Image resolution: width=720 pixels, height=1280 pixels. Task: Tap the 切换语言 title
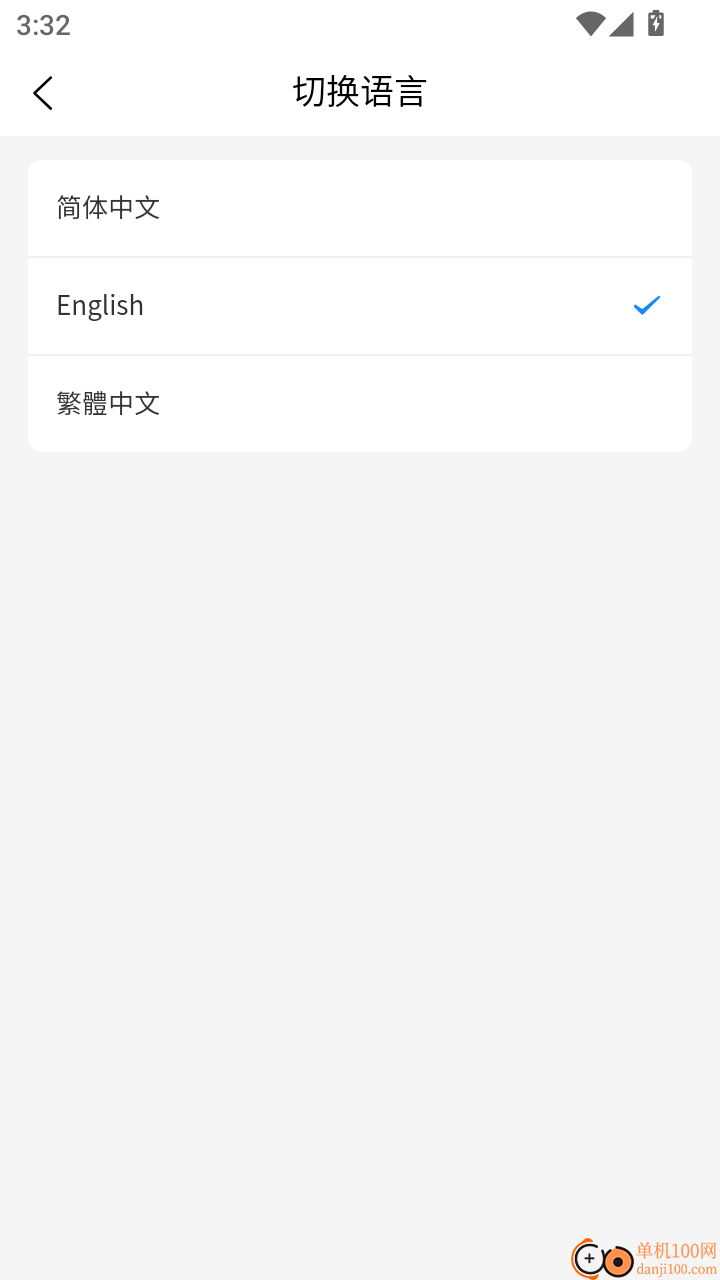[360, 91]
